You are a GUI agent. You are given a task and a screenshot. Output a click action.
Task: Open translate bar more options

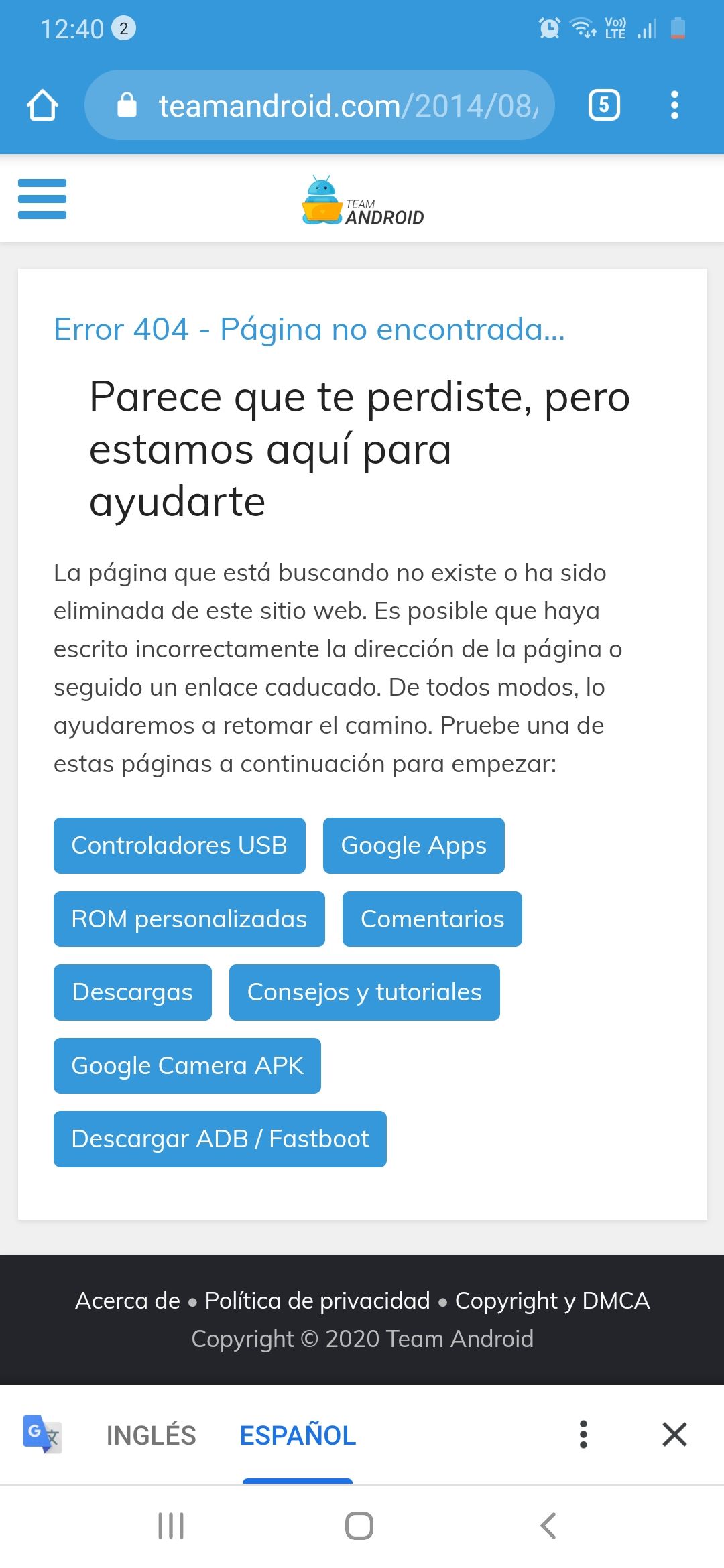583,1435
